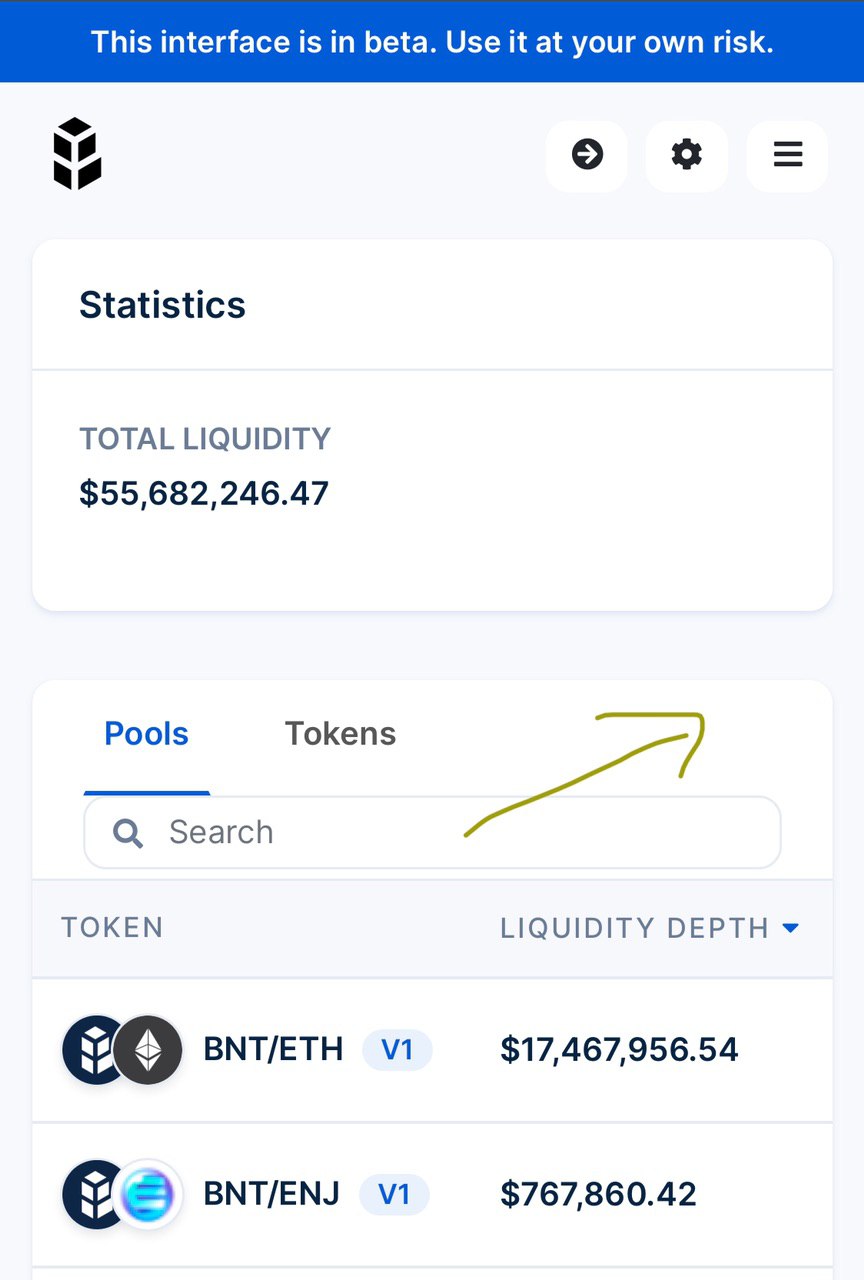This screenshot has width=864, height=1280.
Task: Click the V1 badge next to BNT/ETH
Action: pyautogui.click(x=397, y=1049)
